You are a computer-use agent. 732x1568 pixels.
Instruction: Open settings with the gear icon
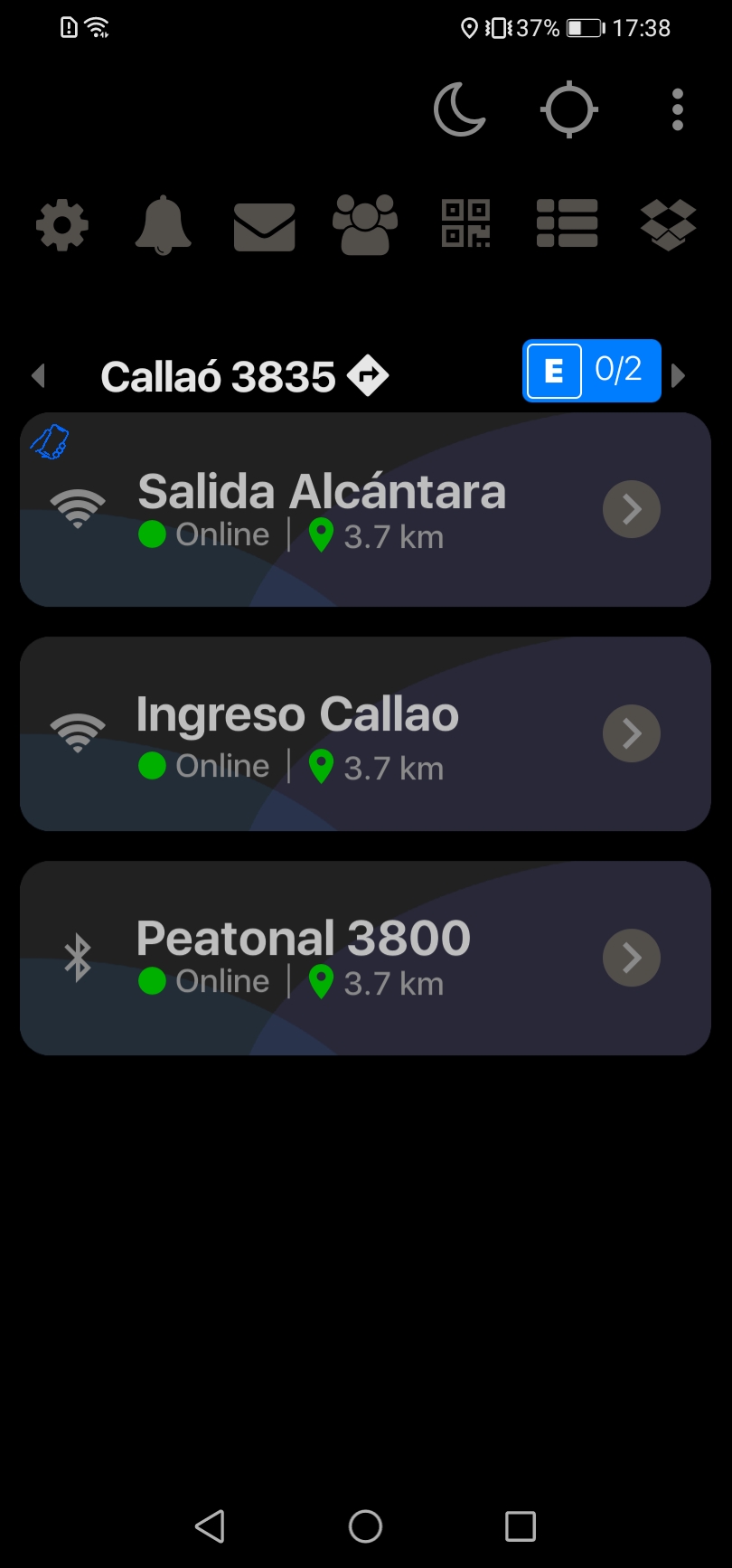point(62,224)
